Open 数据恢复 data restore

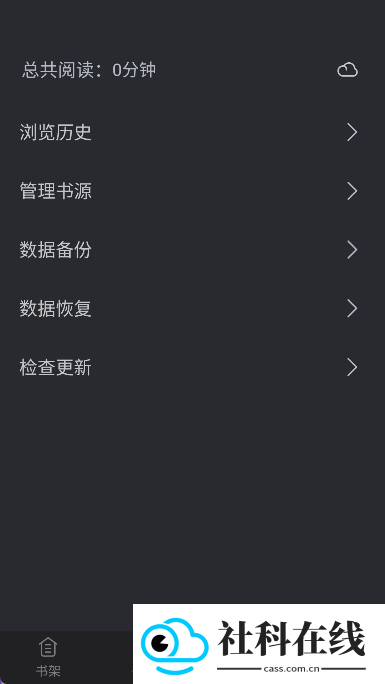[x=192, y=309]
